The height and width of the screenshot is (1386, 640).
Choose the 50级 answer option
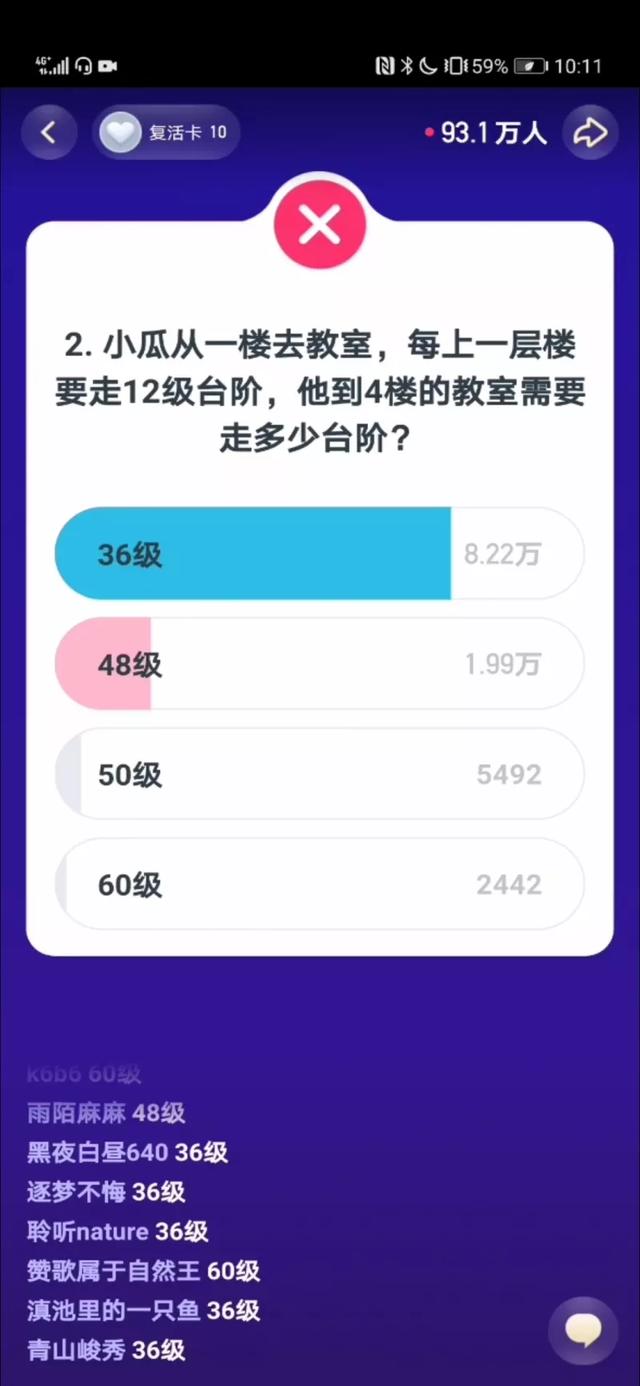coord(319,774)
